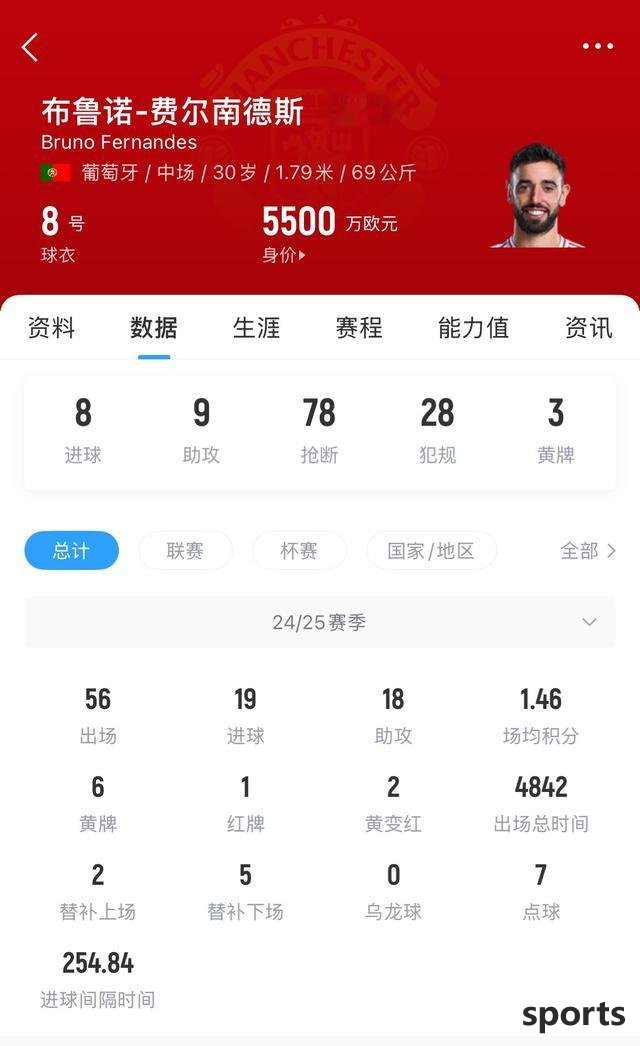Select the 数据 tab
The width and height of the screenshot is (640, 1046).
(154, 328)
